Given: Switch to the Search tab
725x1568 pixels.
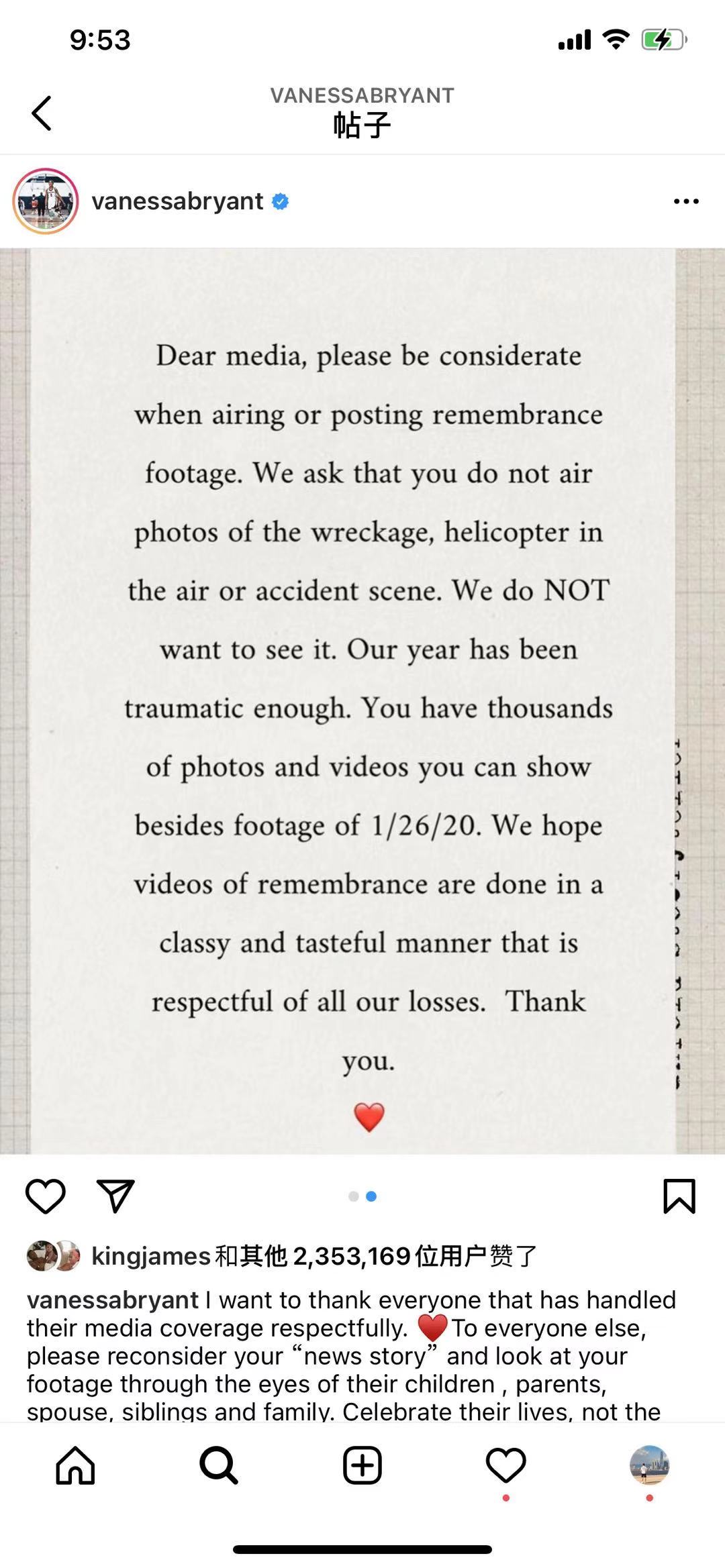Looking at the screenshot, I should tap(219, 1465).
